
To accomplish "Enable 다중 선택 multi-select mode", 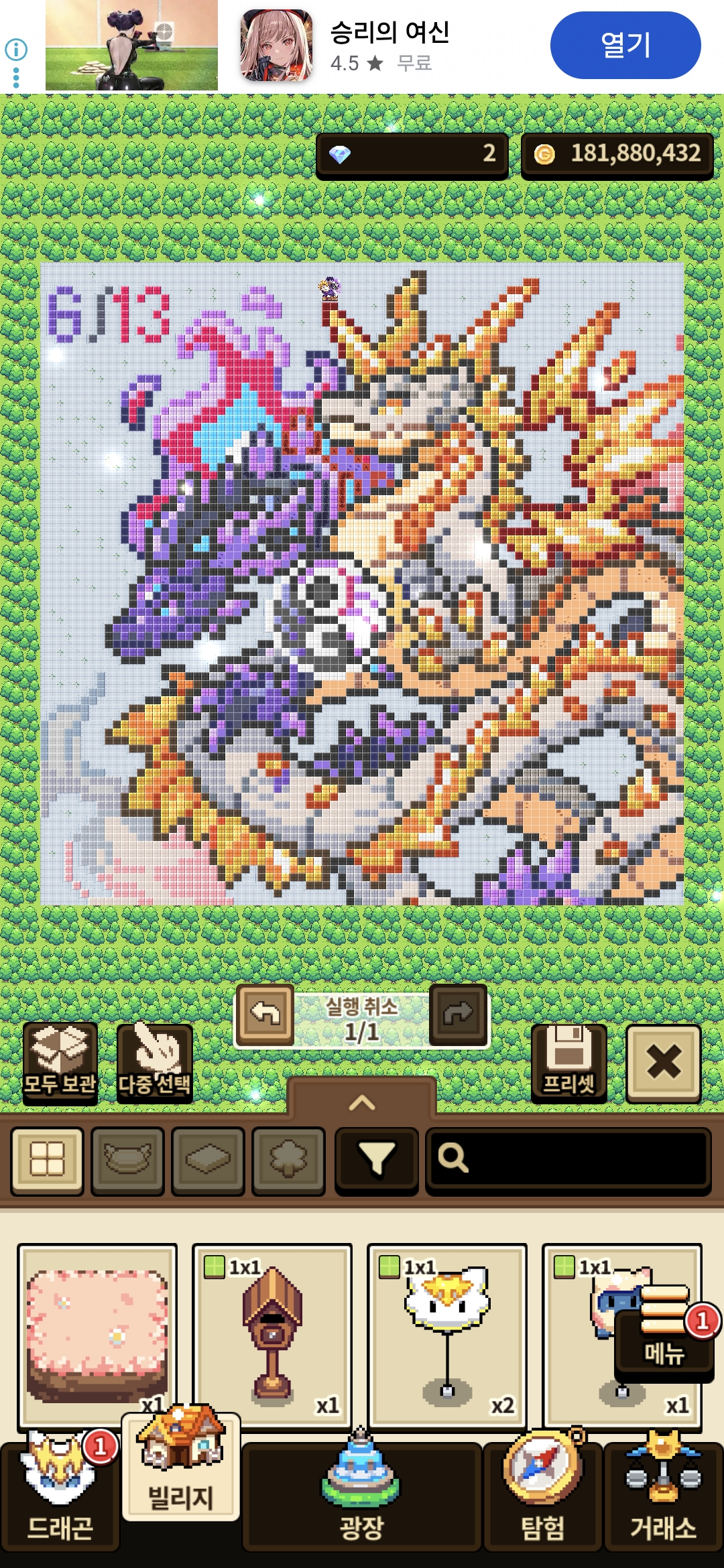I will [154, 1062].
